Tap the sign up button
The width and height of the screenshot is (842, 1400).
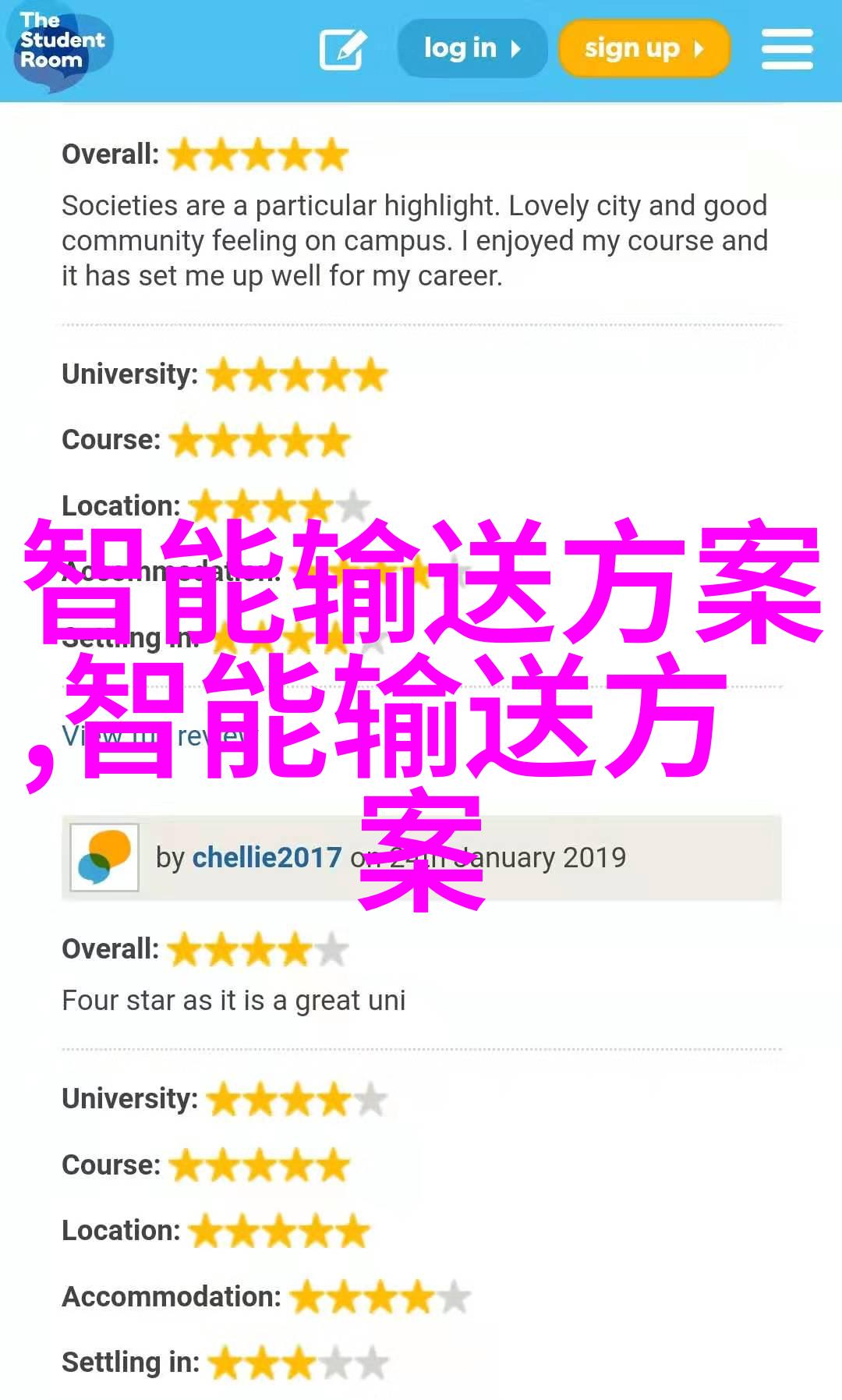pyautogui.click(x=644, y=48)
